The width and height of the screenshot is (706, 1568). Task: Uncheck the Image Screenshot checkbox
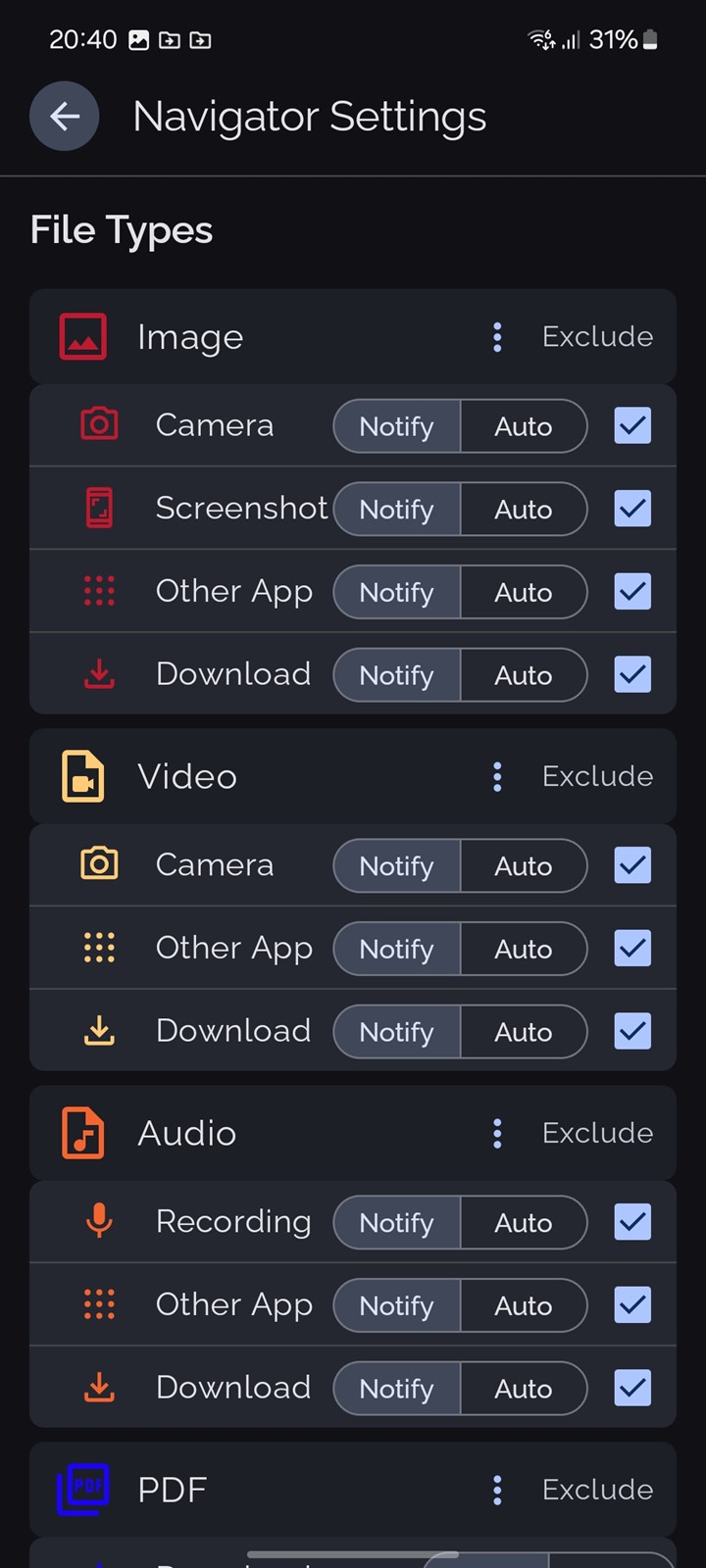632,509
